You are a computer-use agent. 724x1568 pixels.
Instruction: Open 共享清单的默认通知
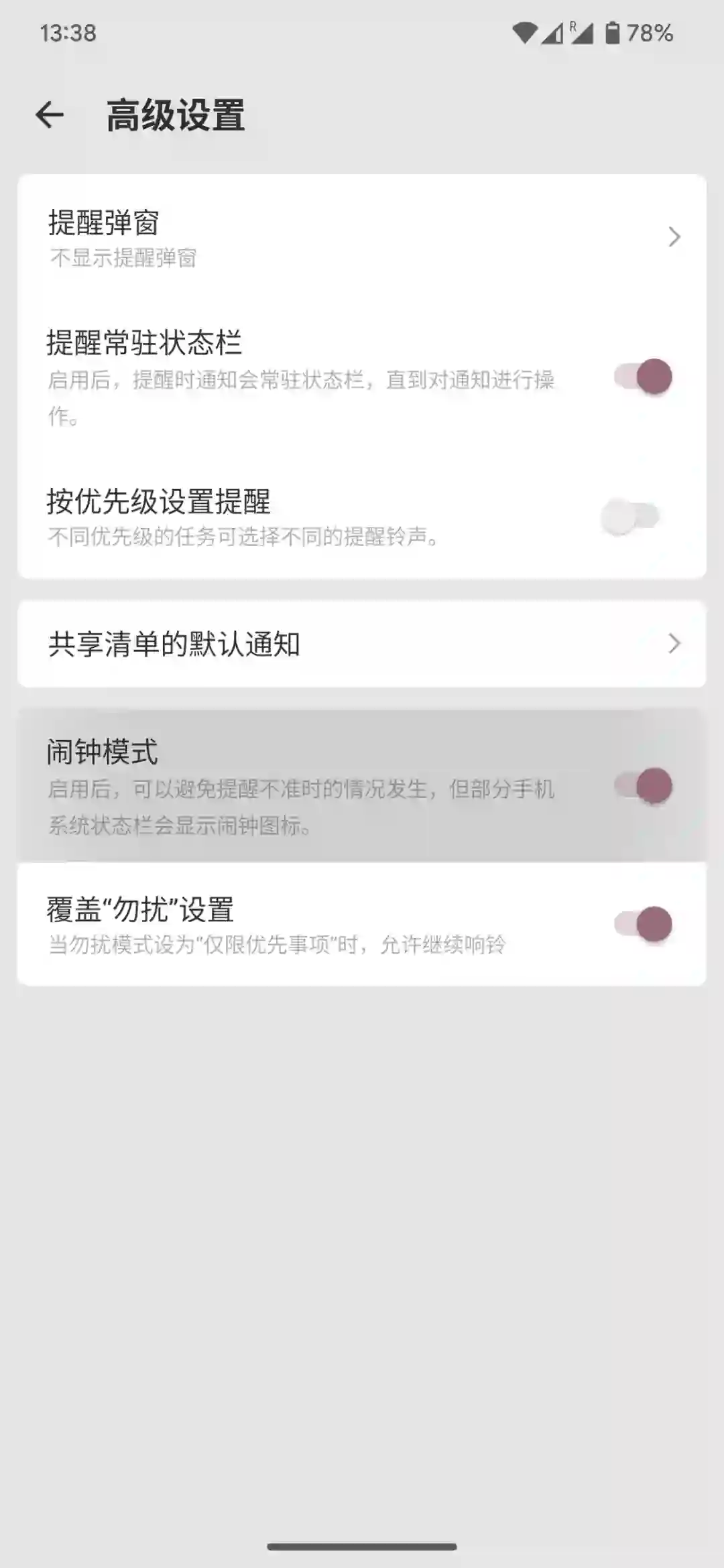point(362,644)
